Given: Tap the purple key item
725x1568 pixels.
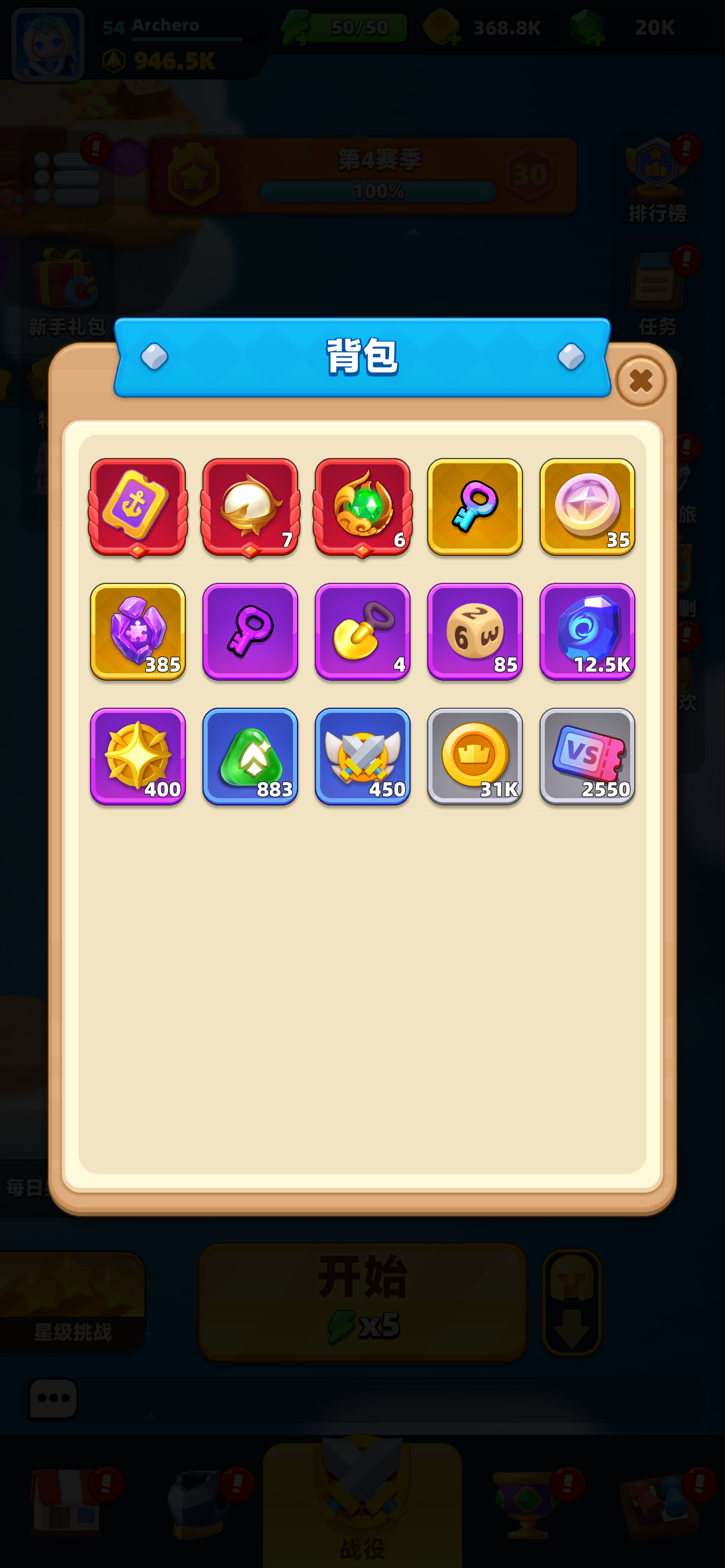Looking at the screenshot, I should 250,631.
